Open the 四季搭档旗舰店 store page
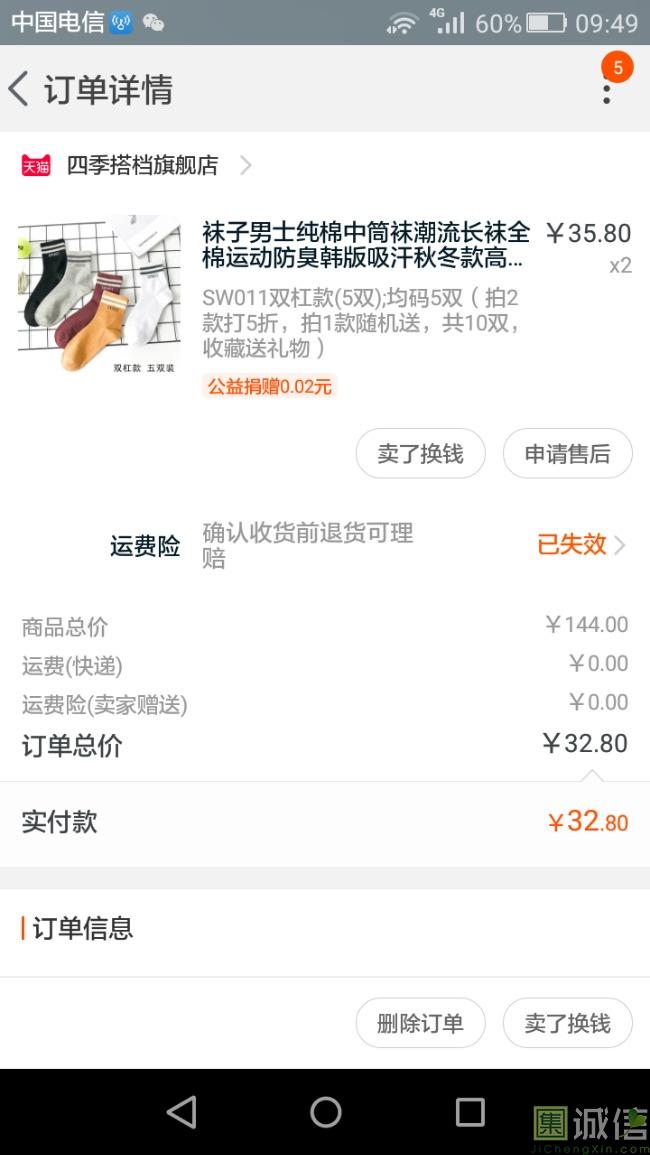 142,165
